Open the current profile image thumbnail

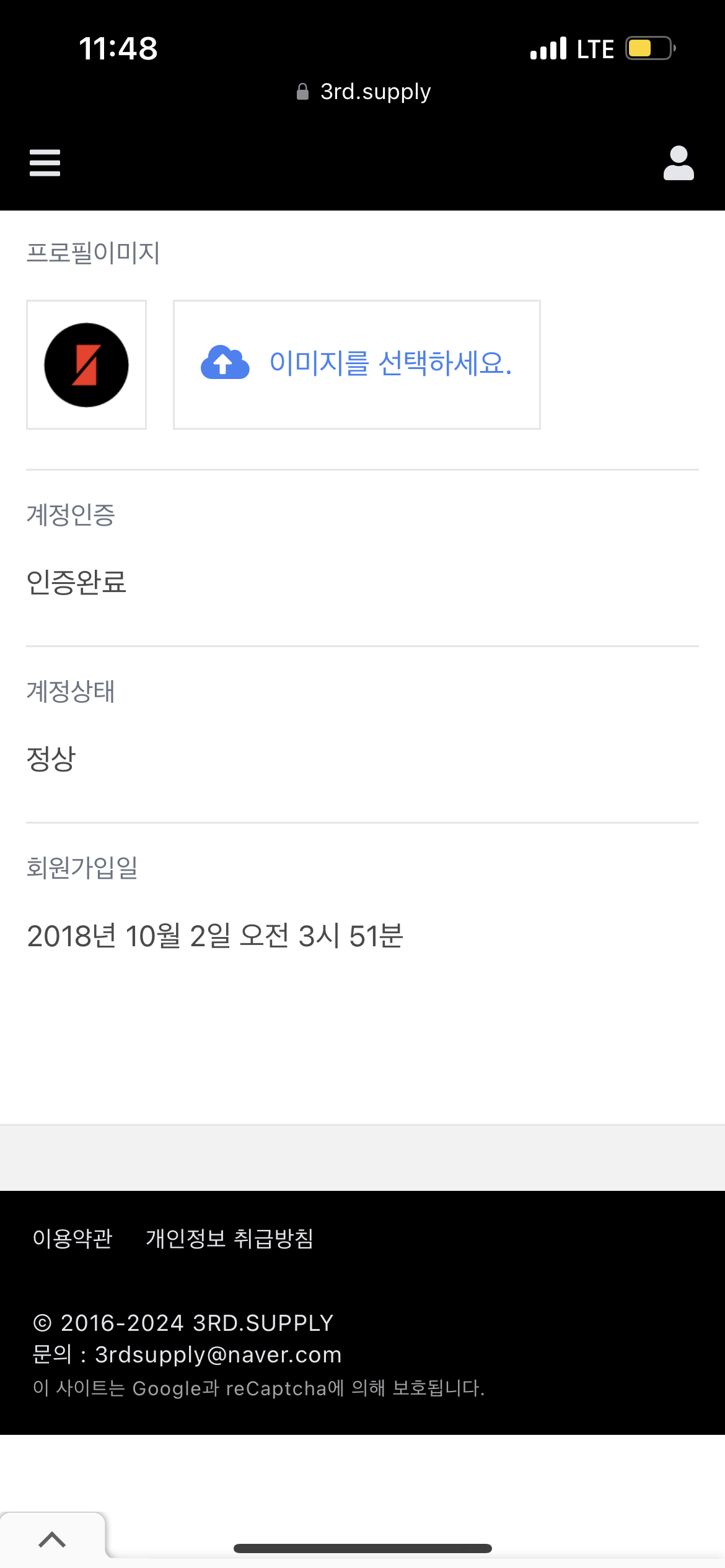tap(86, 365)
